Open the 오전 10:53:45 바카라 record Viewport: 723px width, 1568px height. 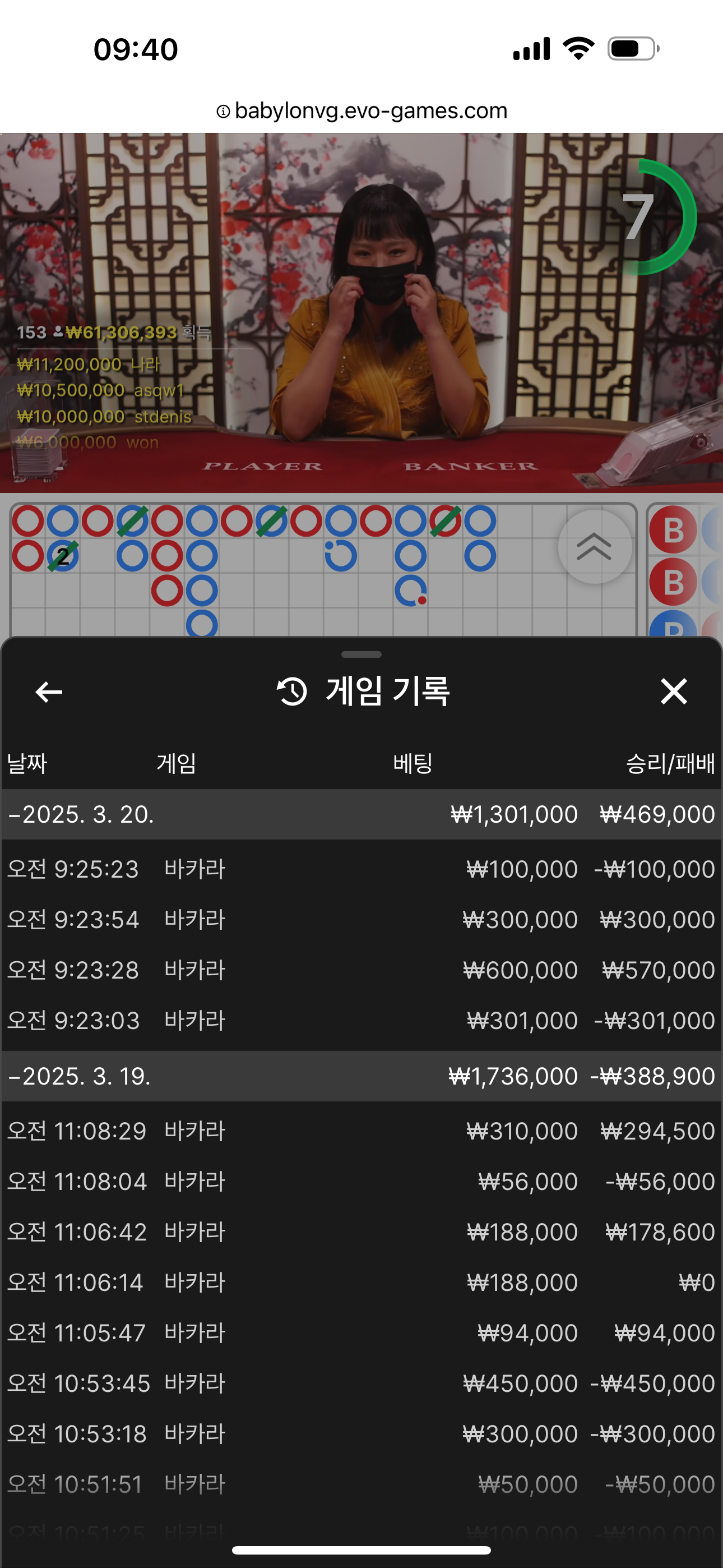(361, 1383)
